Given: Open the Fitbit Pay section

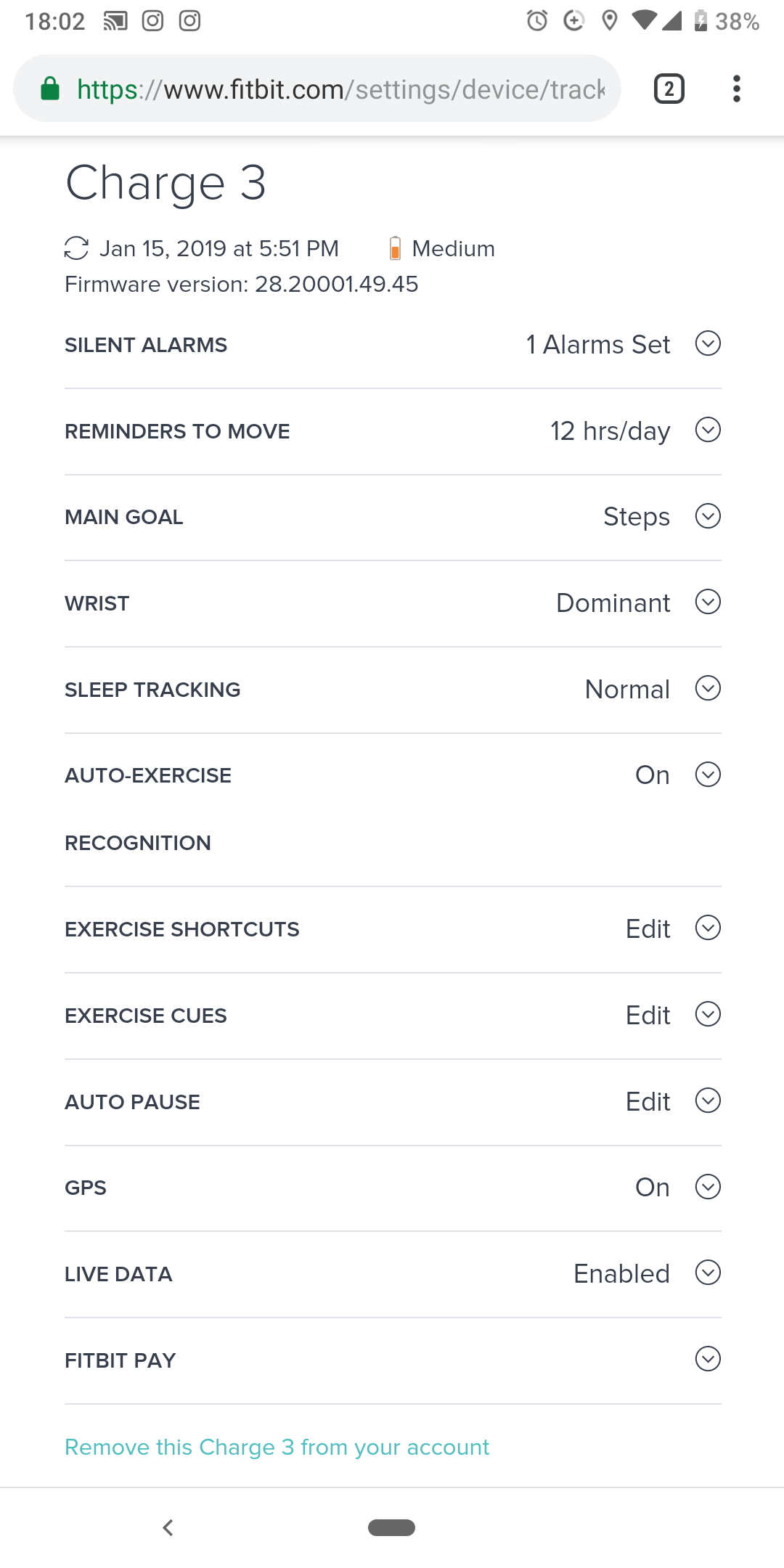Looking at the screenshot, I should coord(708,1359).
